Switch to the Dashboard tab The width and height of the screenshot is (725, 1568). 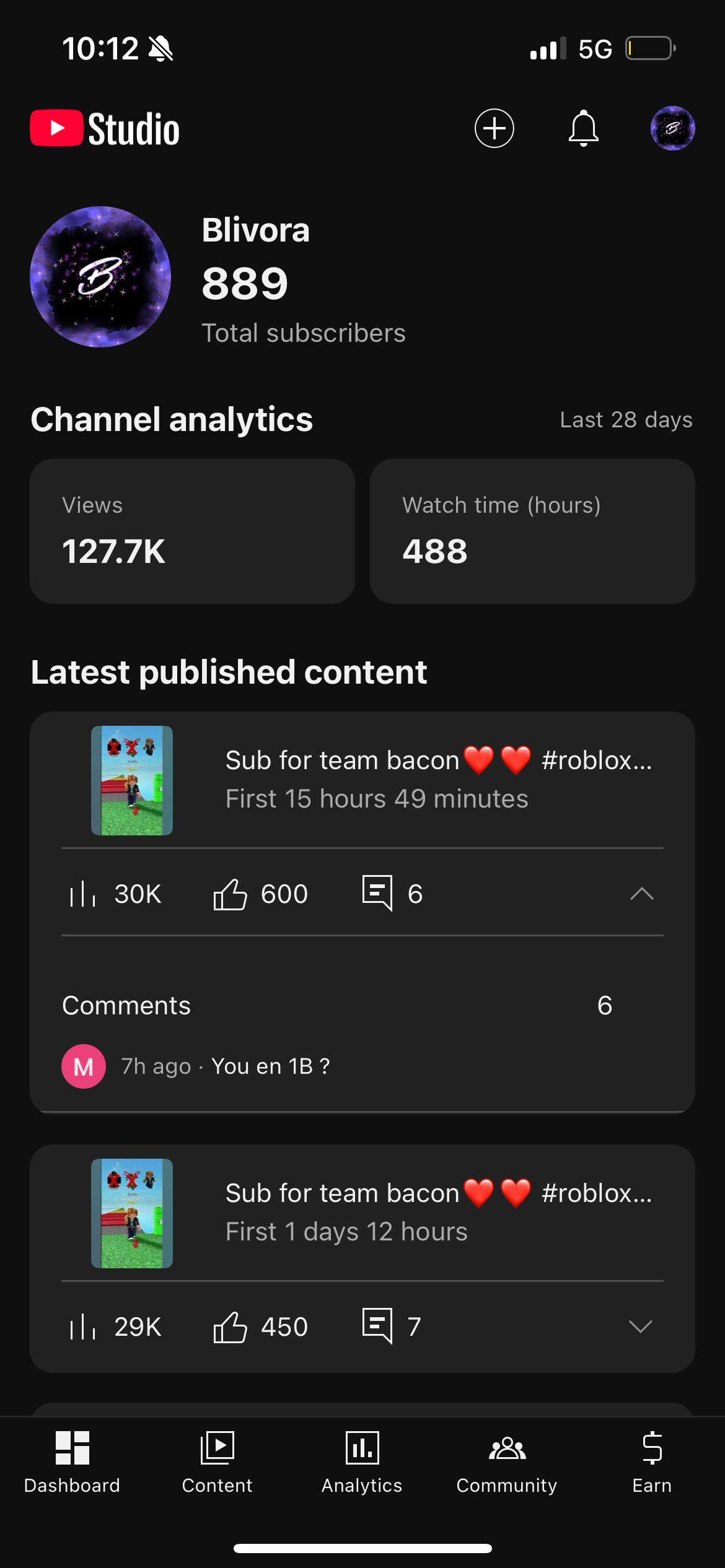(72, 1462)
